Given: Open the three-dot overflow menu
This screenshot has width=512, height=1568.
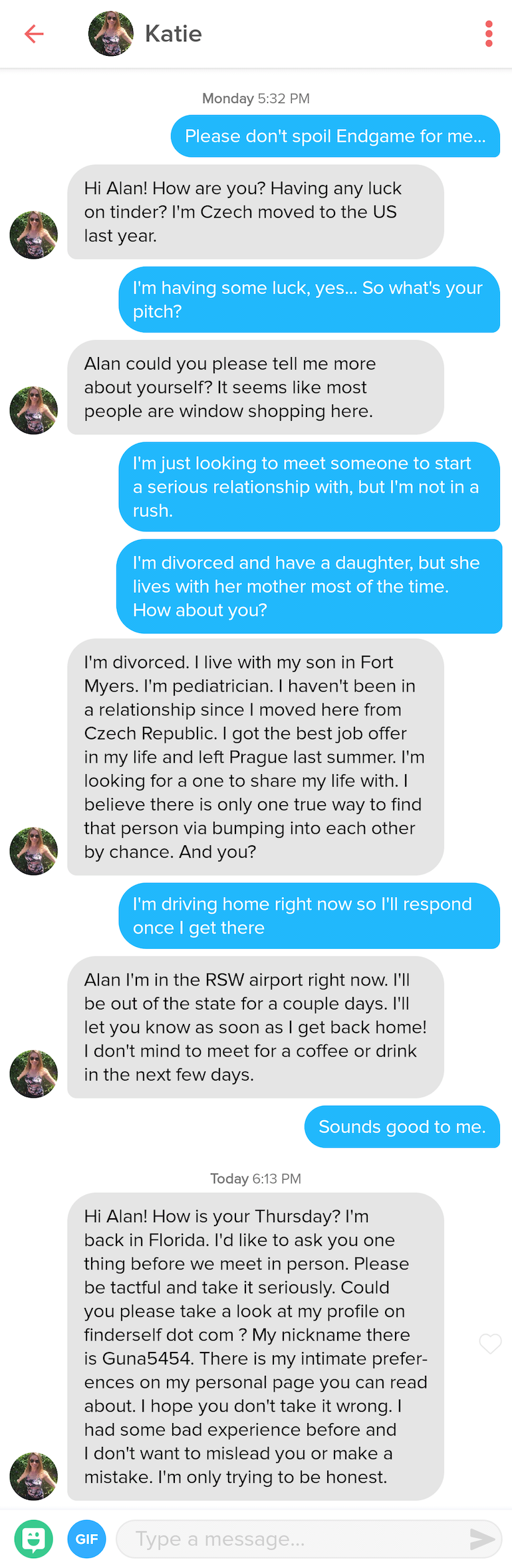Looking at the screenshot, I should (x=489, y=33).
